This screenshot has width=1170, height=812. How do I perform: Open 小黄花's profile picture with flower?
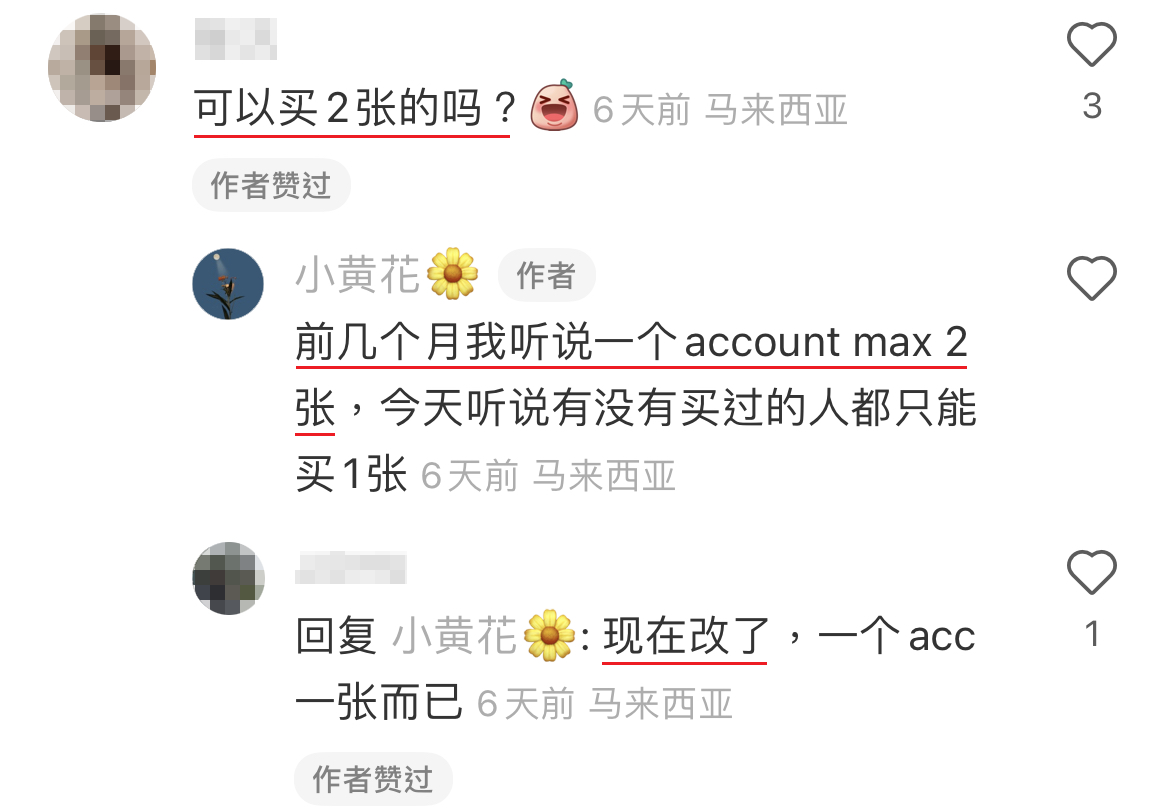tap(228, 284)
